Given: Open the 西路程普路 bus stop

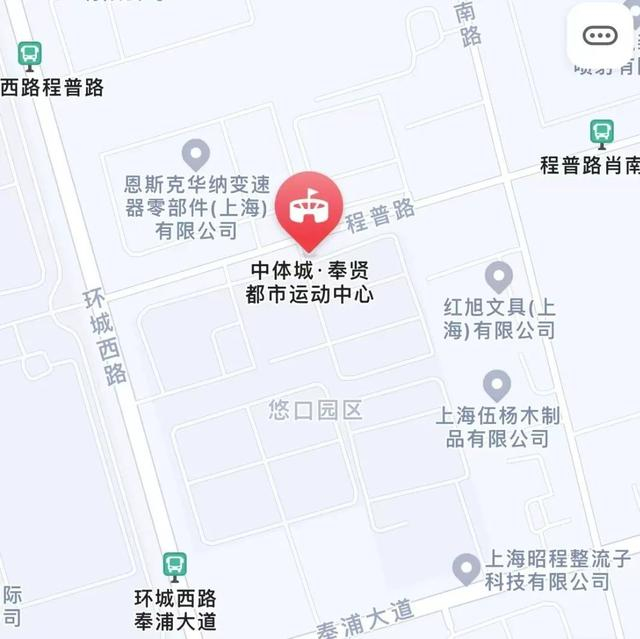Looking at the screenshot, I should point(30,55).
